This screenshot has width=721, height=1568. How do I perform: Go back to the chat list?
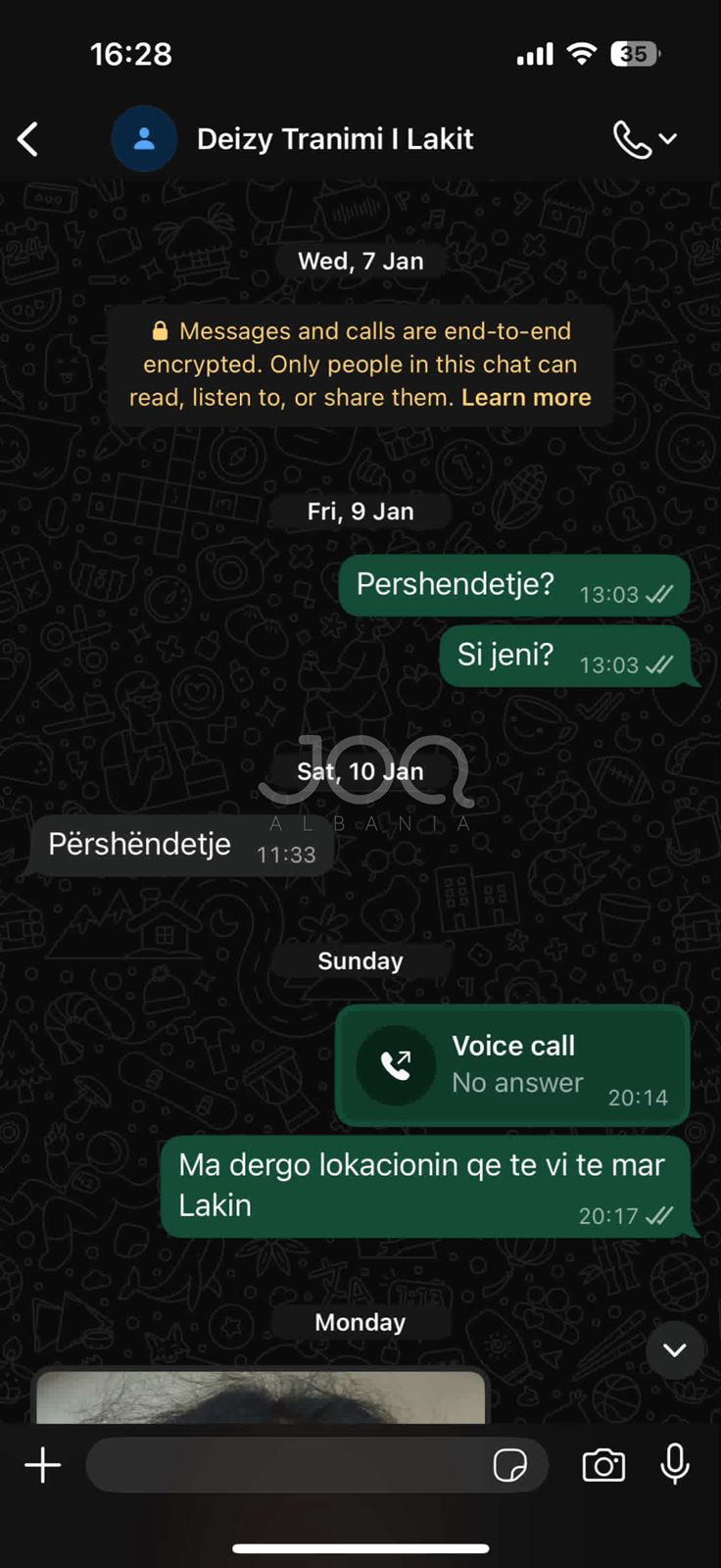(x=28, y=139)
